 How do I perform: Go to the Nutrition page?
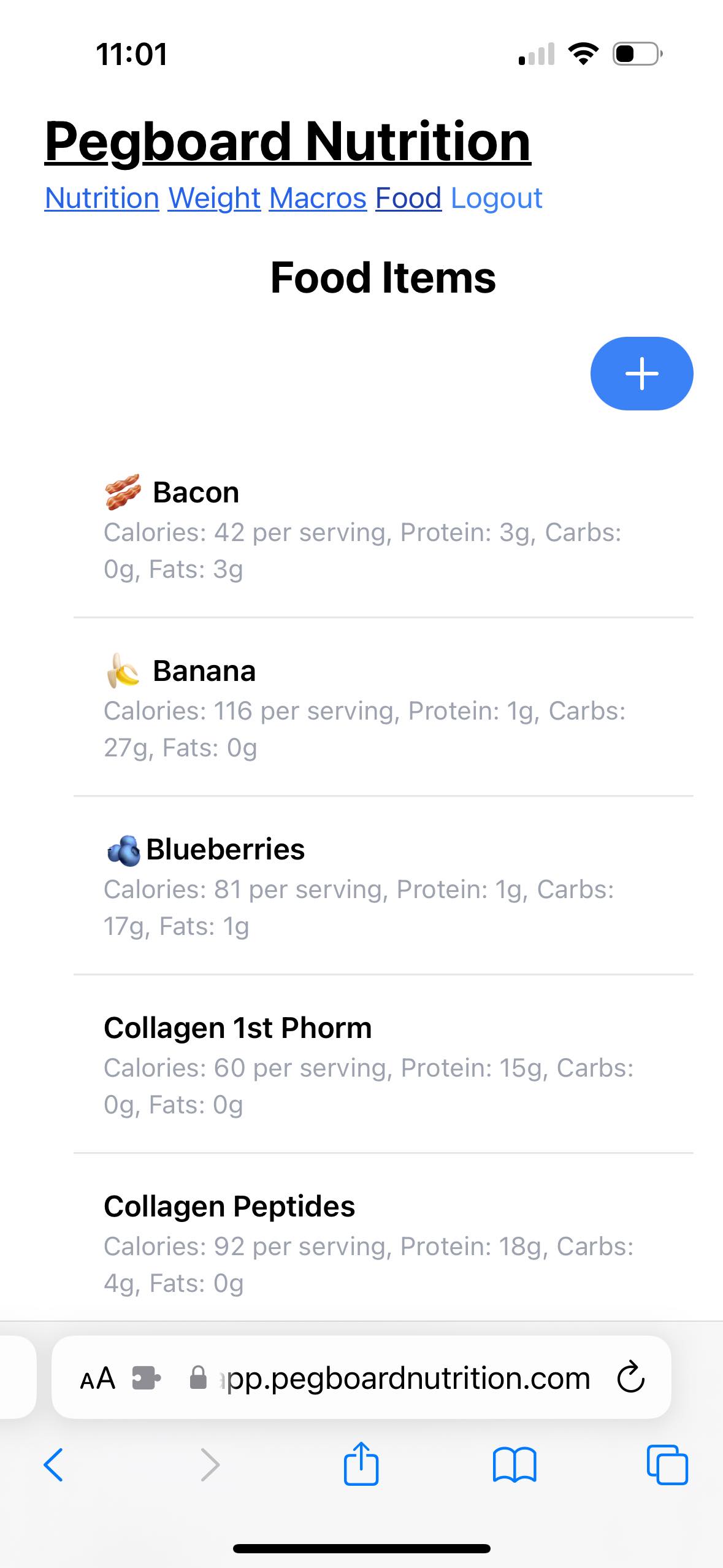tap(102, 198)
